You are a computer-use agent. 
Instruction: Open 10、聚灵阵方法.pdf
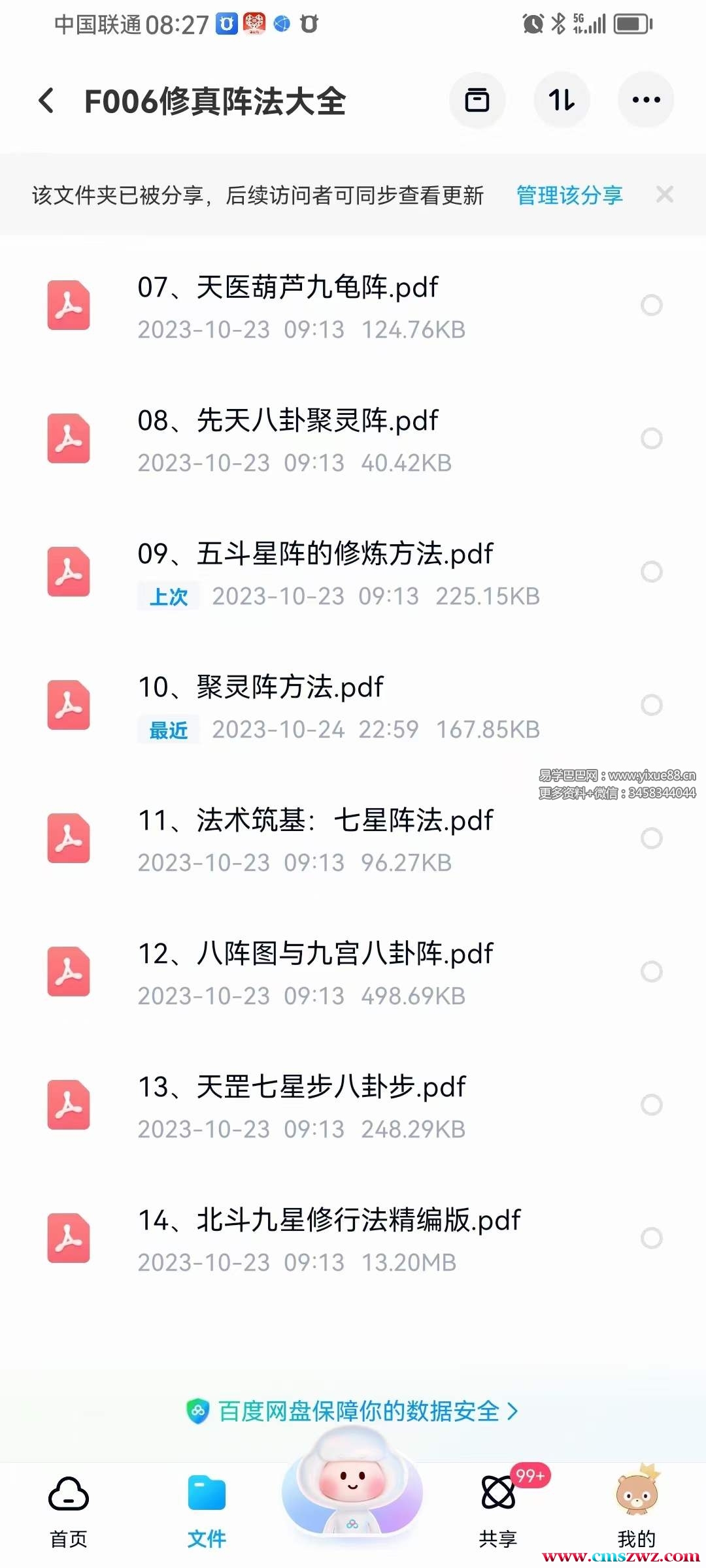(x=260, y=706)
